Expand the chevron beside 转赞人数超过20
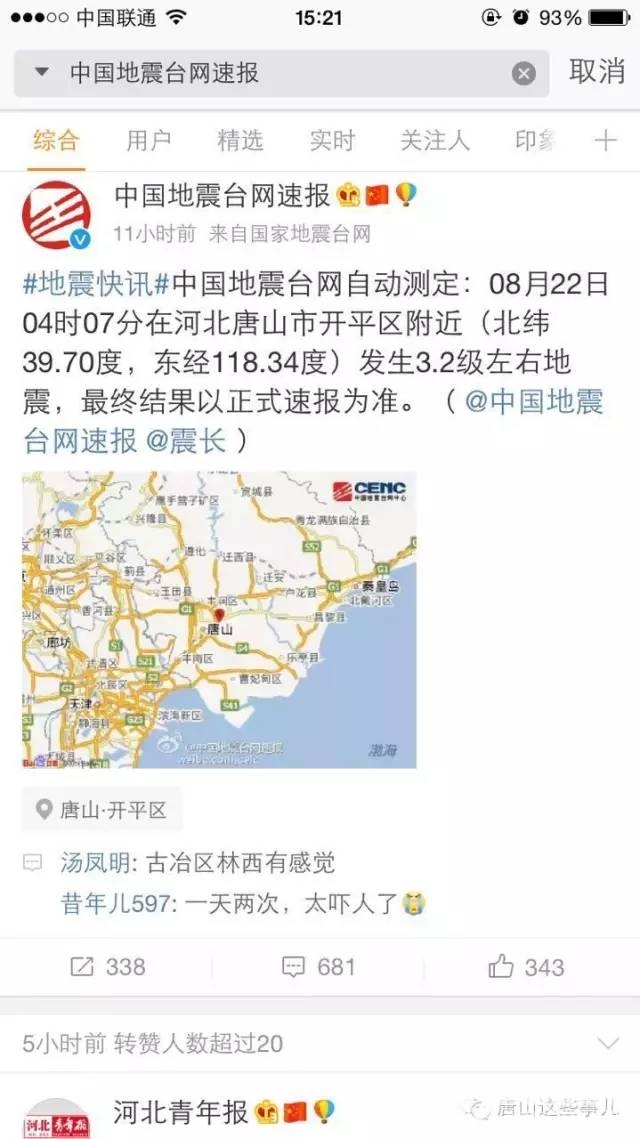 pos(607,1044)
